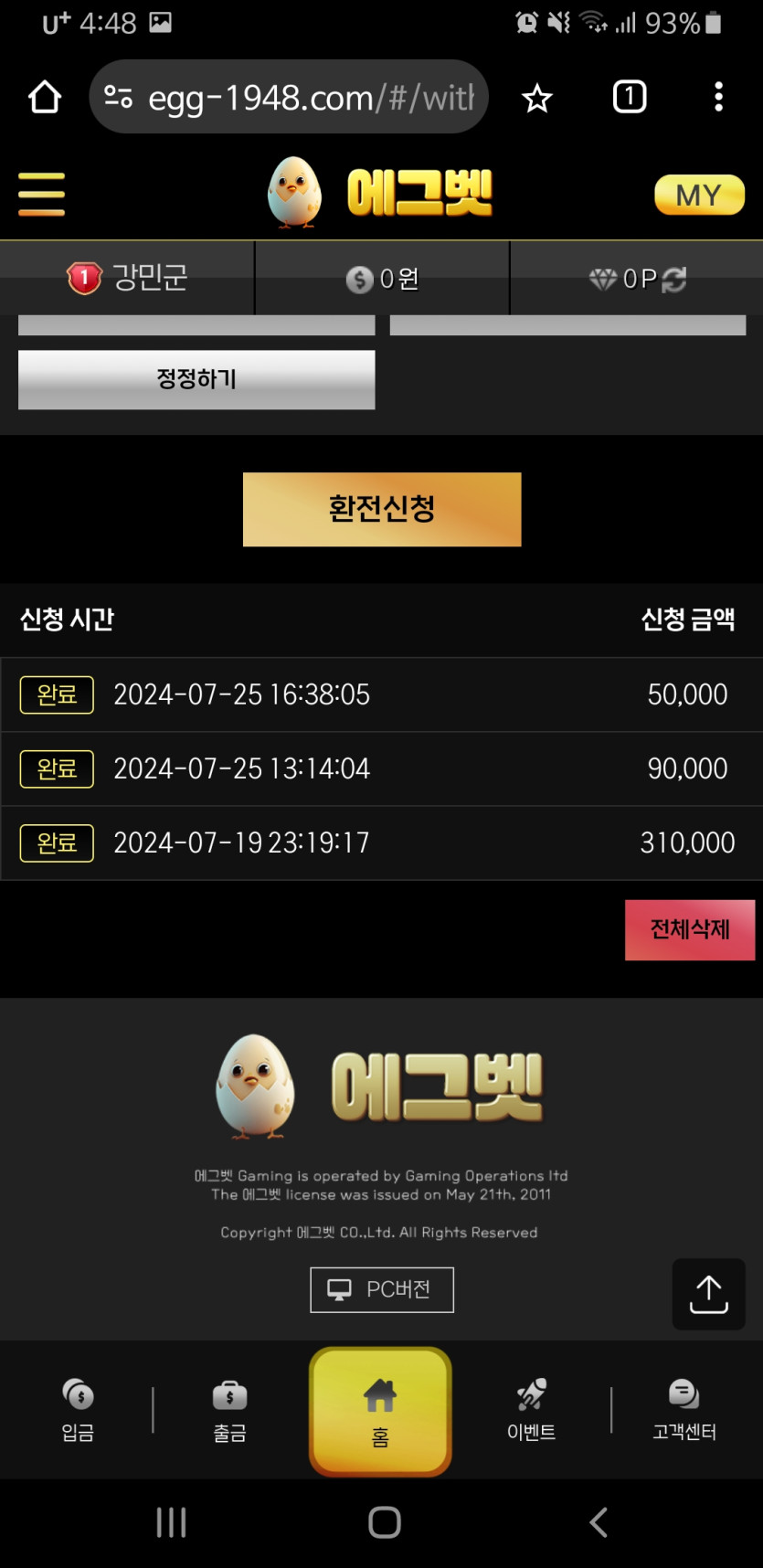
Task: Open the MY account button
Action: click(x=699, y=195)
